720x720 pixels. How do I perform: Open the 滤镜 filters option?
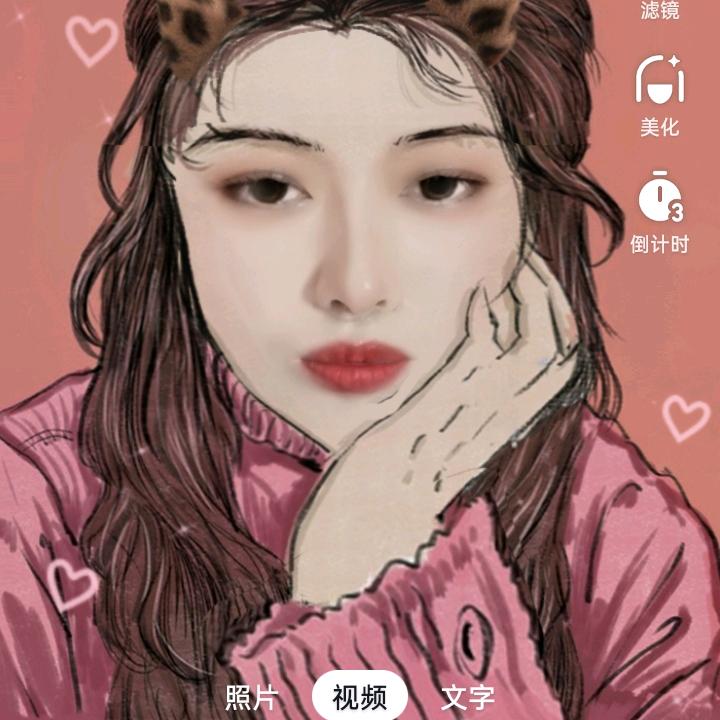coord(660,10)
